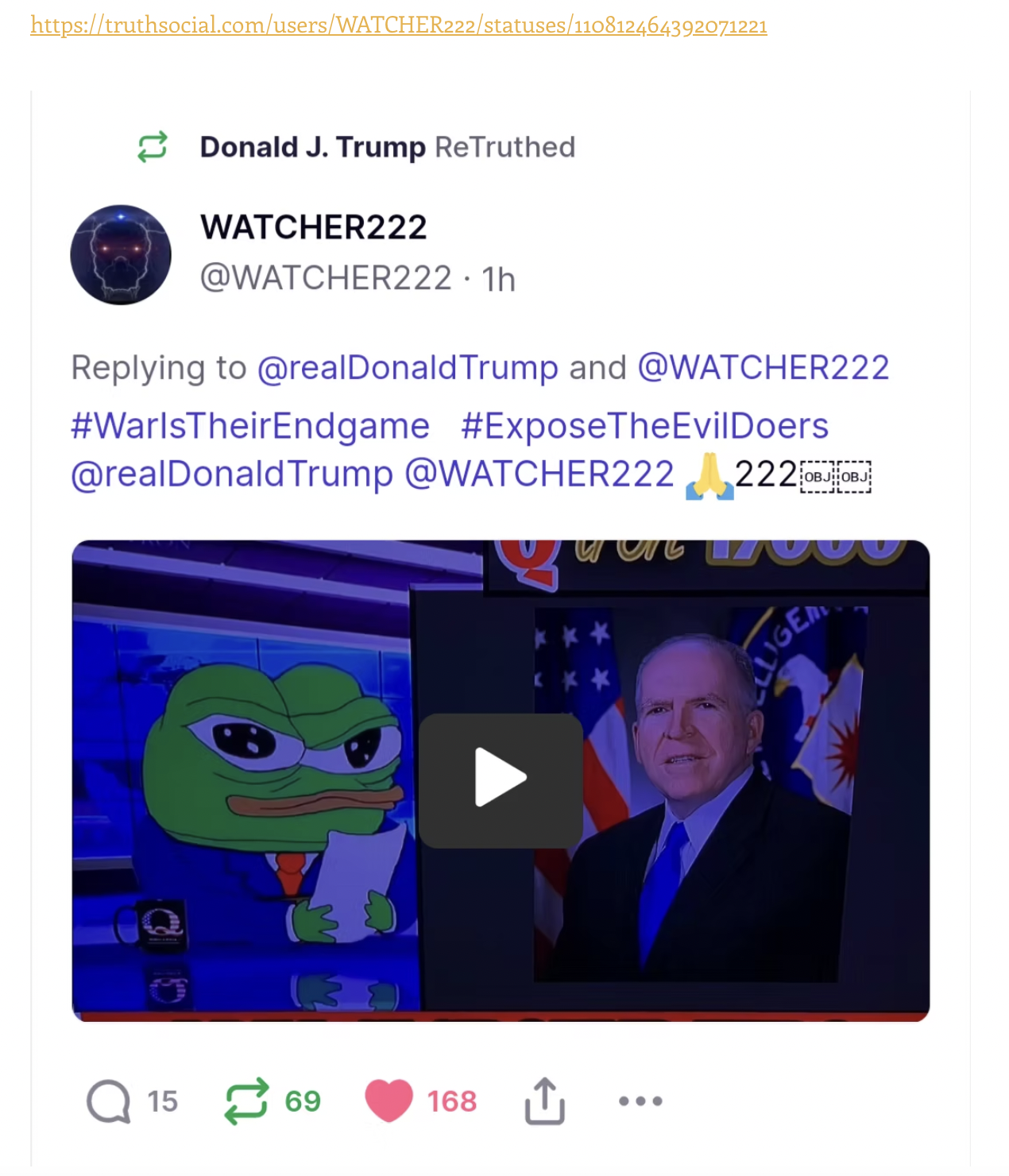The height and width of the screenshot is (1176, 1009).
Task: Open the #WarIsTheirEndgame hashtag
Action: (x=250, y=426)
